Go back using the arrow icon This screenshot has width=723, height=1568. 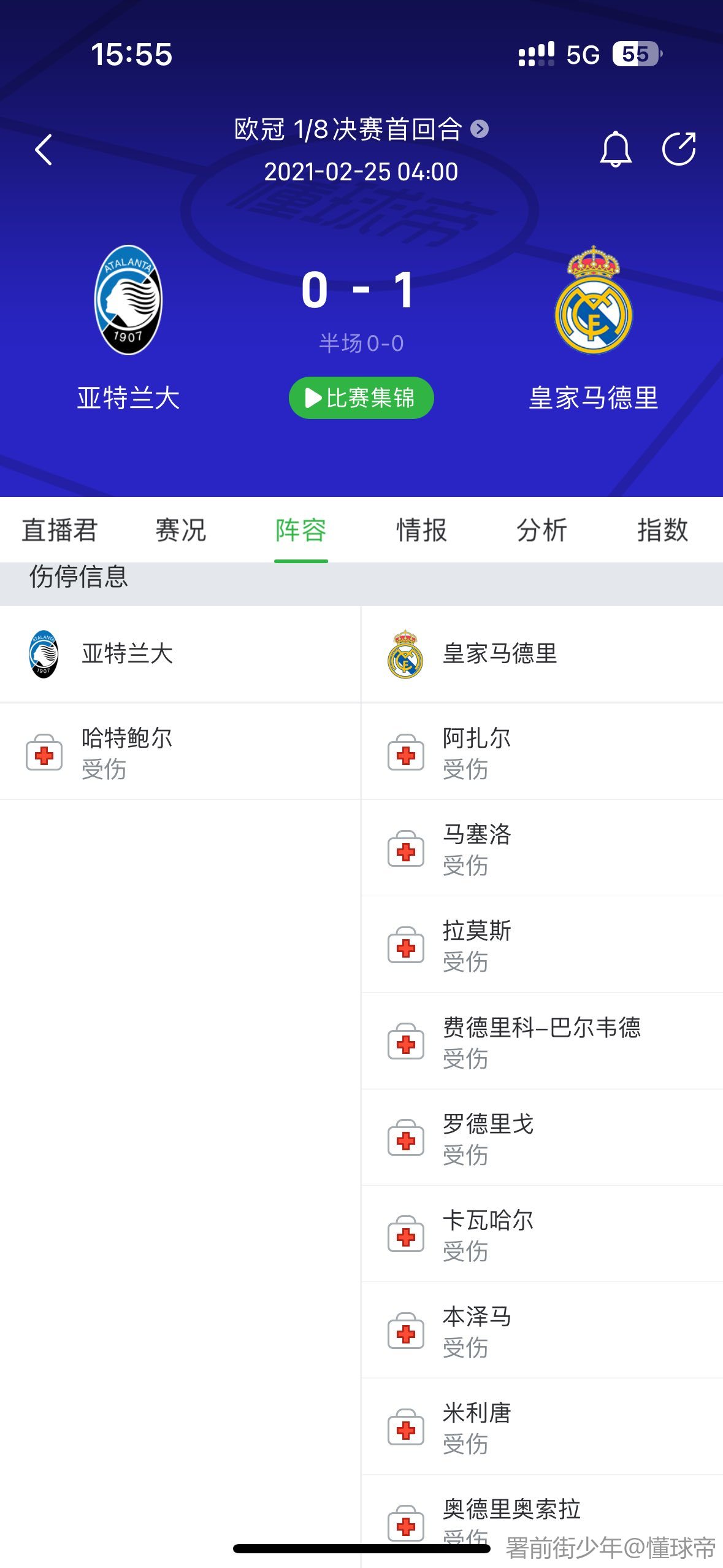[44, 150]
